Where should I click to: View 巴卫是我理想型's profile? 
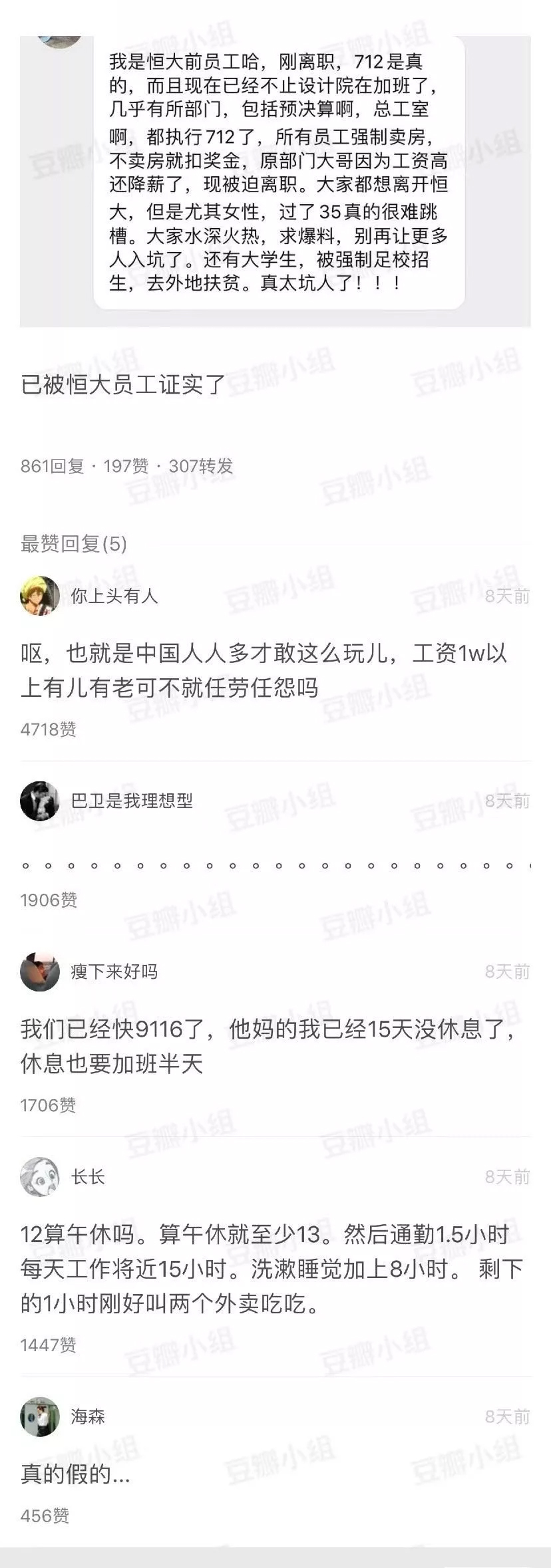pyautogui.click(x=132, y=801)
